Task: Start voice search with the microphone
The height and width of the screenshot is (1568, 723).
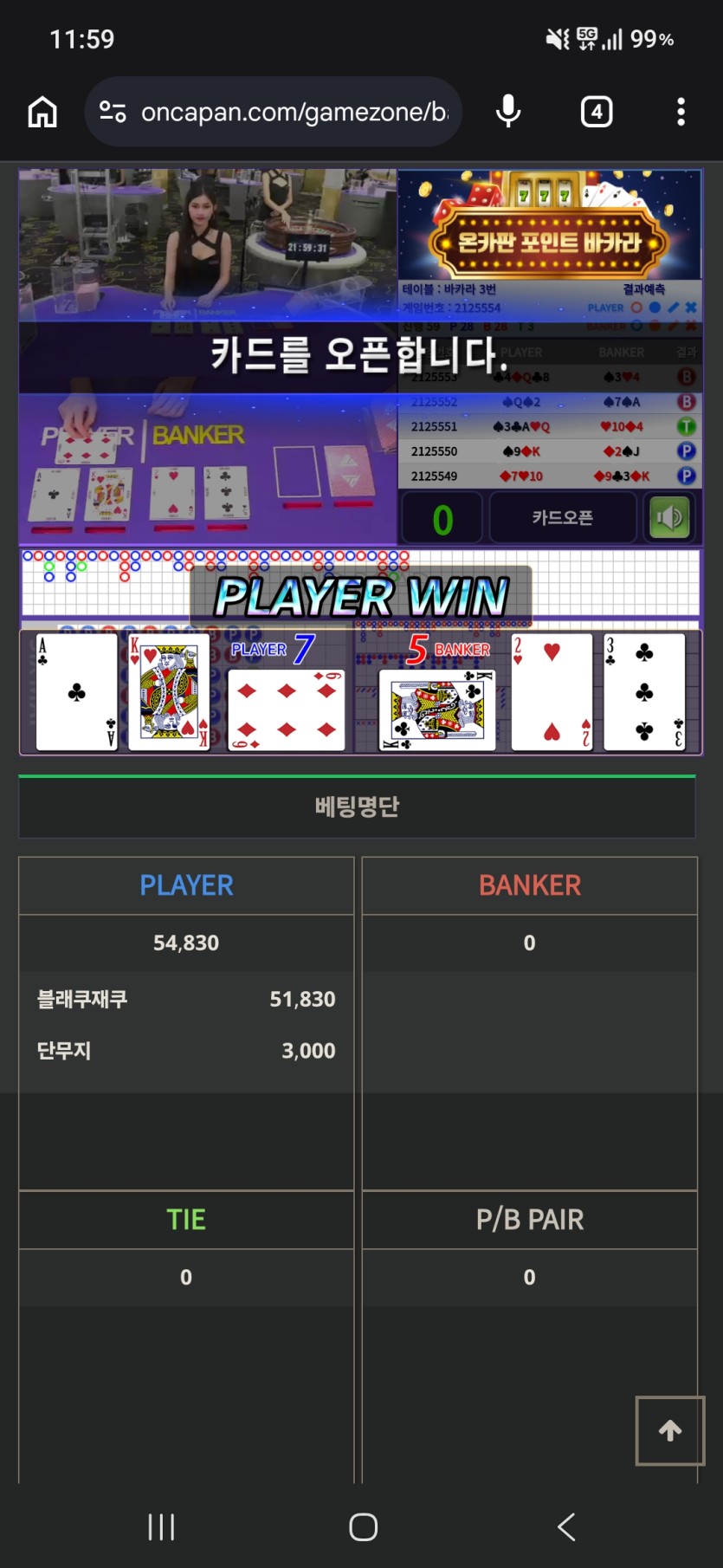Action: [508, 112]
